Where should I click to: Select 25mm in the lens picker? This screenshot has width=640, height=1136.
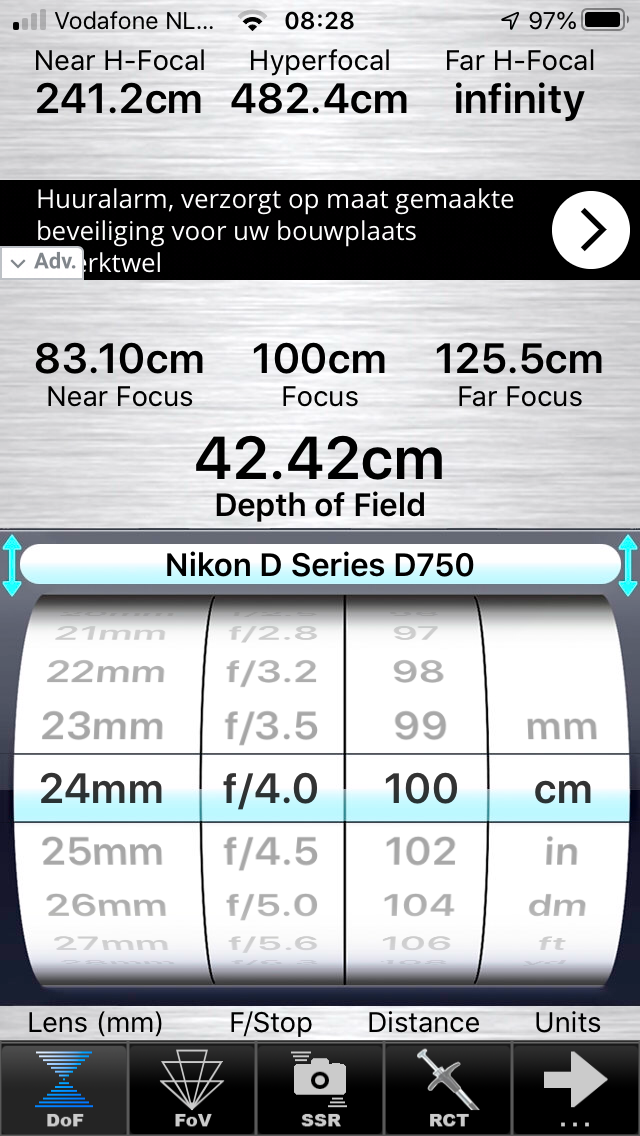click(x=102, y=852)
